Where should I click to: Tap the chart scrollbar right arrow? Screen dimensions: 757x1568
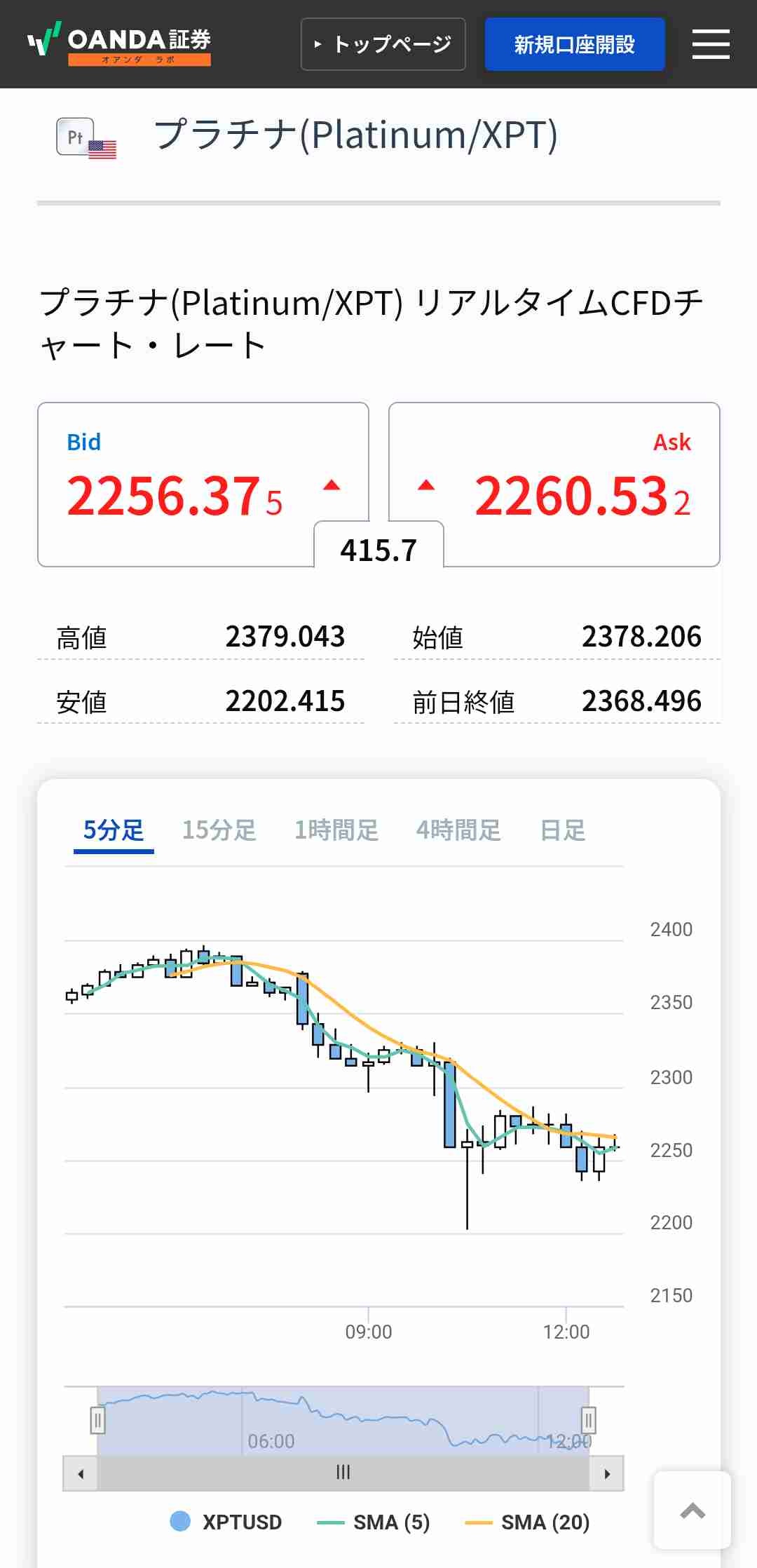(x=607, y=1473)
